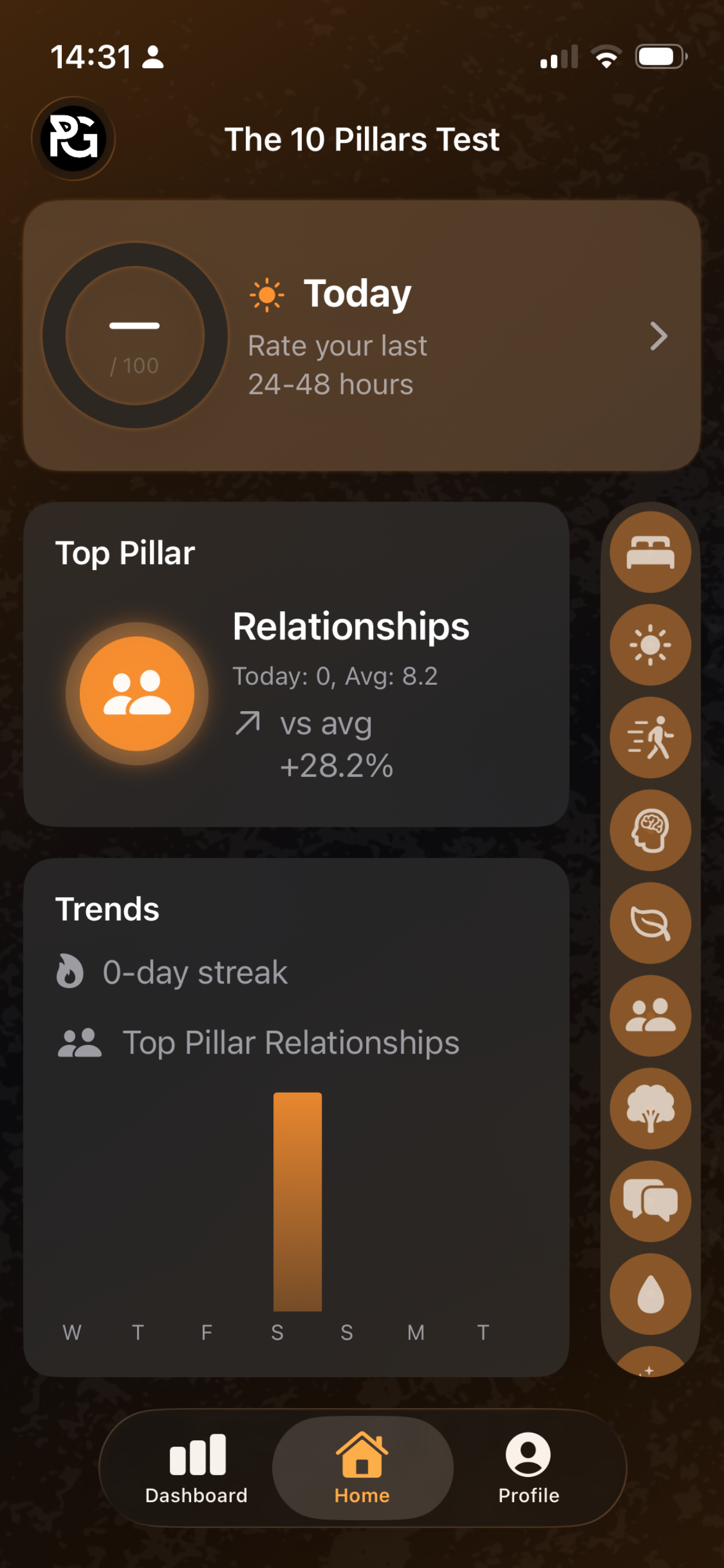Open the PG logo avatar button
The image size is (724, 1568).
click(x=73, y=139)
